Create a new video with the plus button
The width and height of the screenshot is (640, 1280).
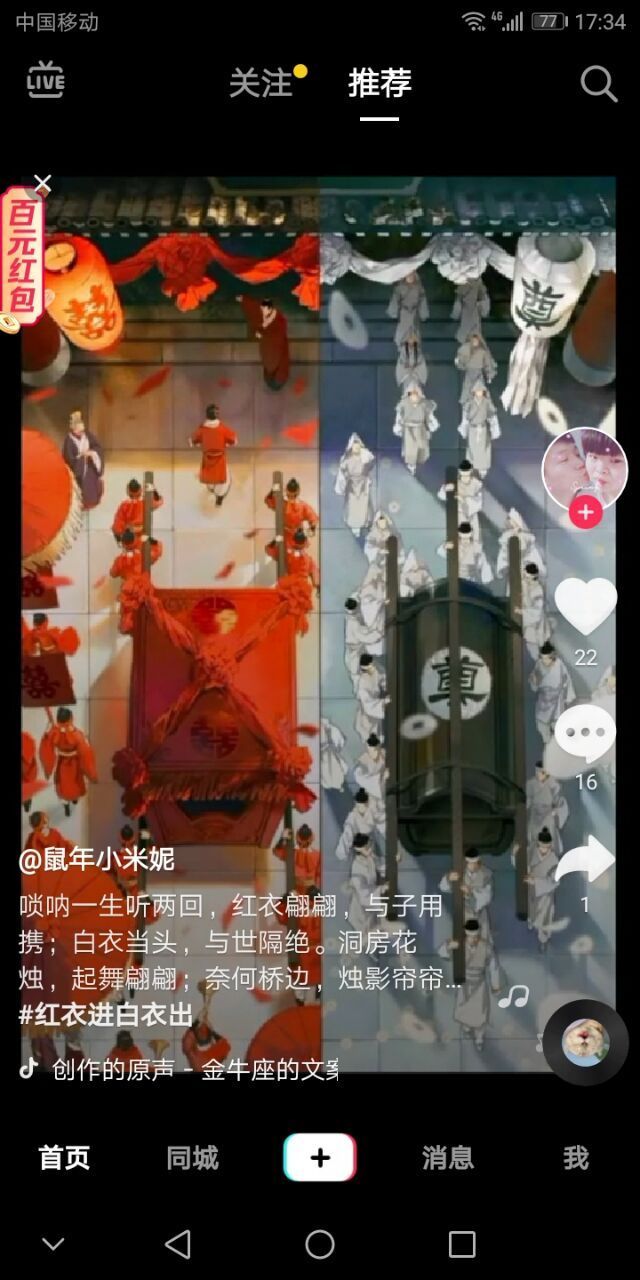pyautogui.click(x=320, y=1158)
